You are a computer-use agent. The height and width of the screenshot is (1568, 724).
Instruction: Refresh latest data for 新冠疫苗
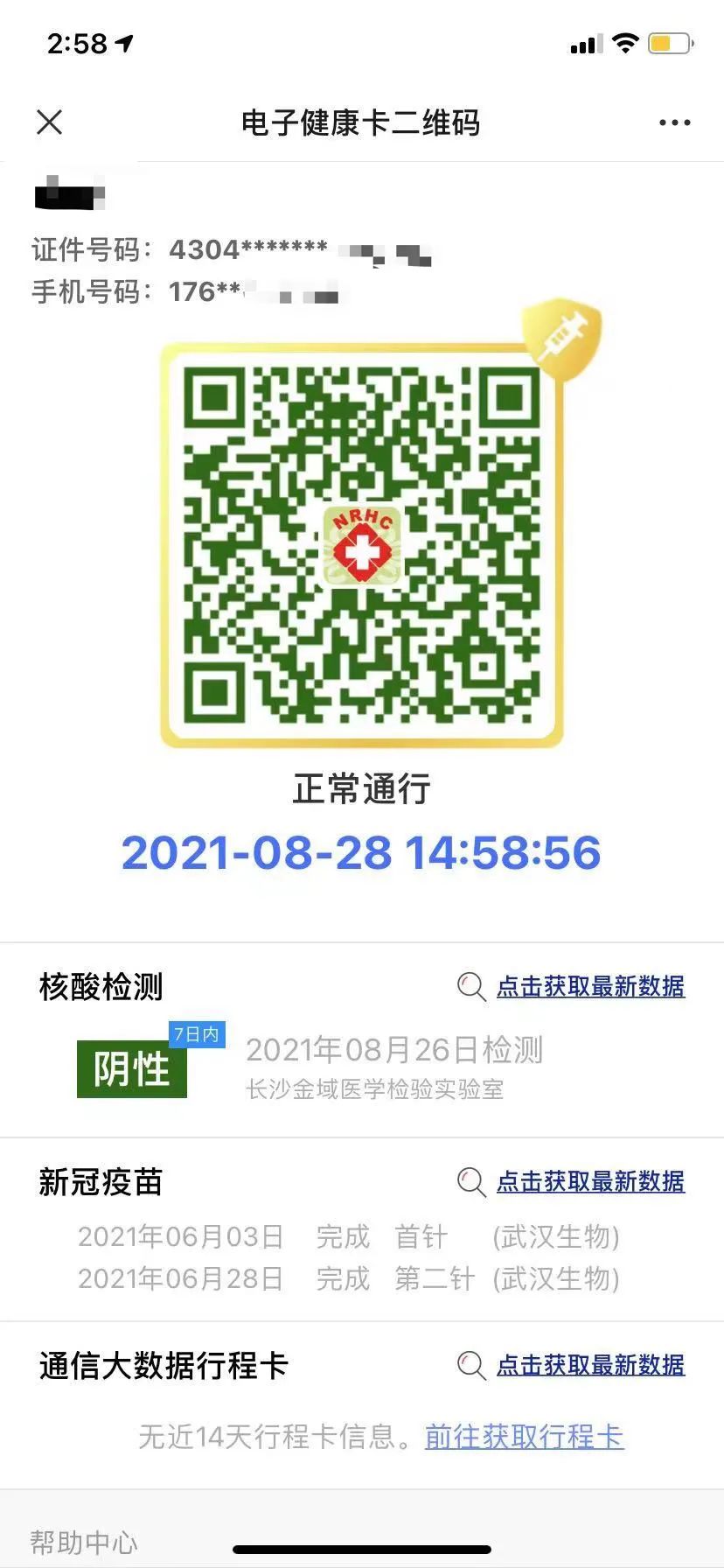click(x=590, y=1181)
